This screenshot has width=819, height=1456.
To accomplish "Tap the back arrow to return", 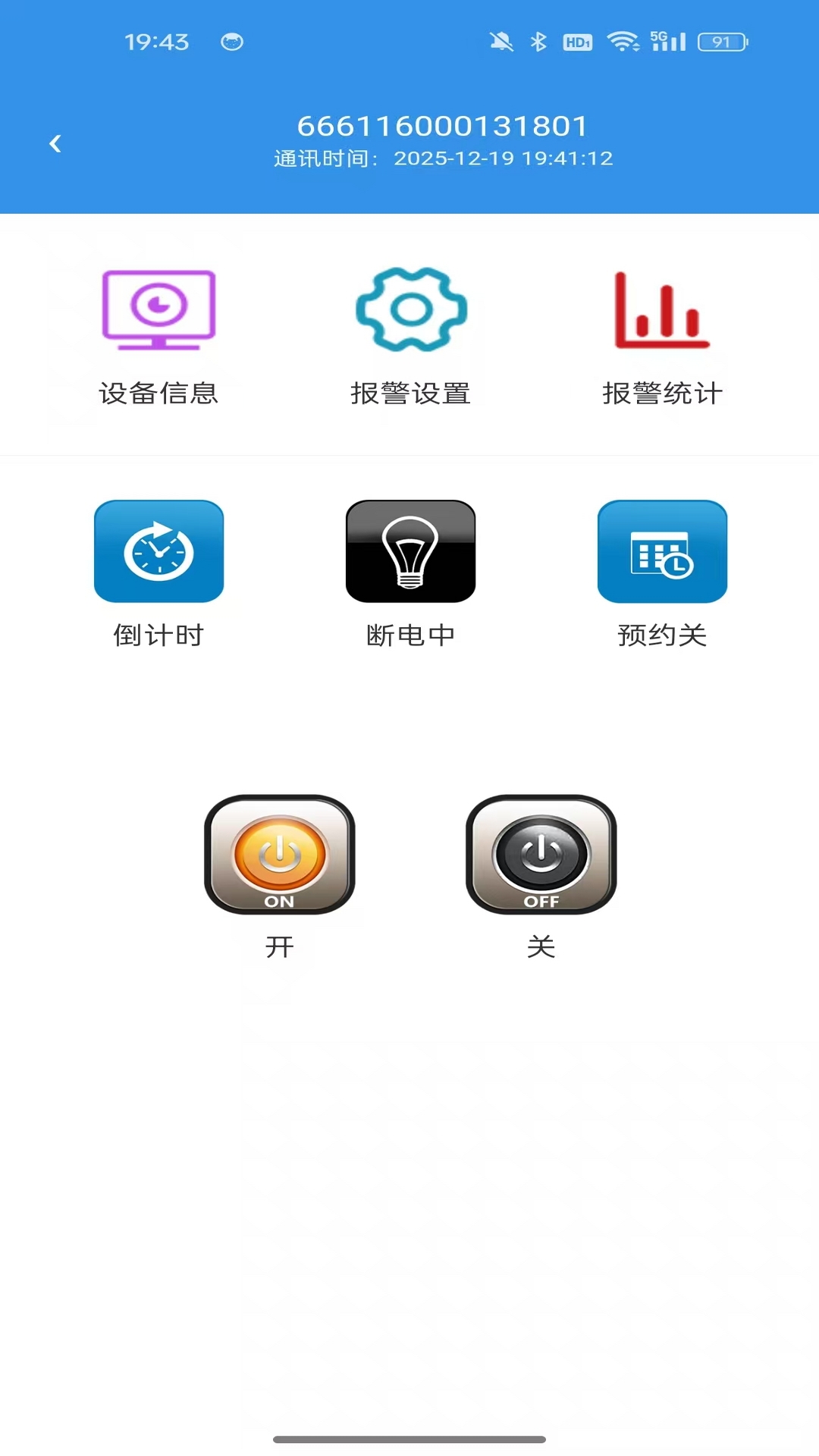I will click(x=55, y=143).
